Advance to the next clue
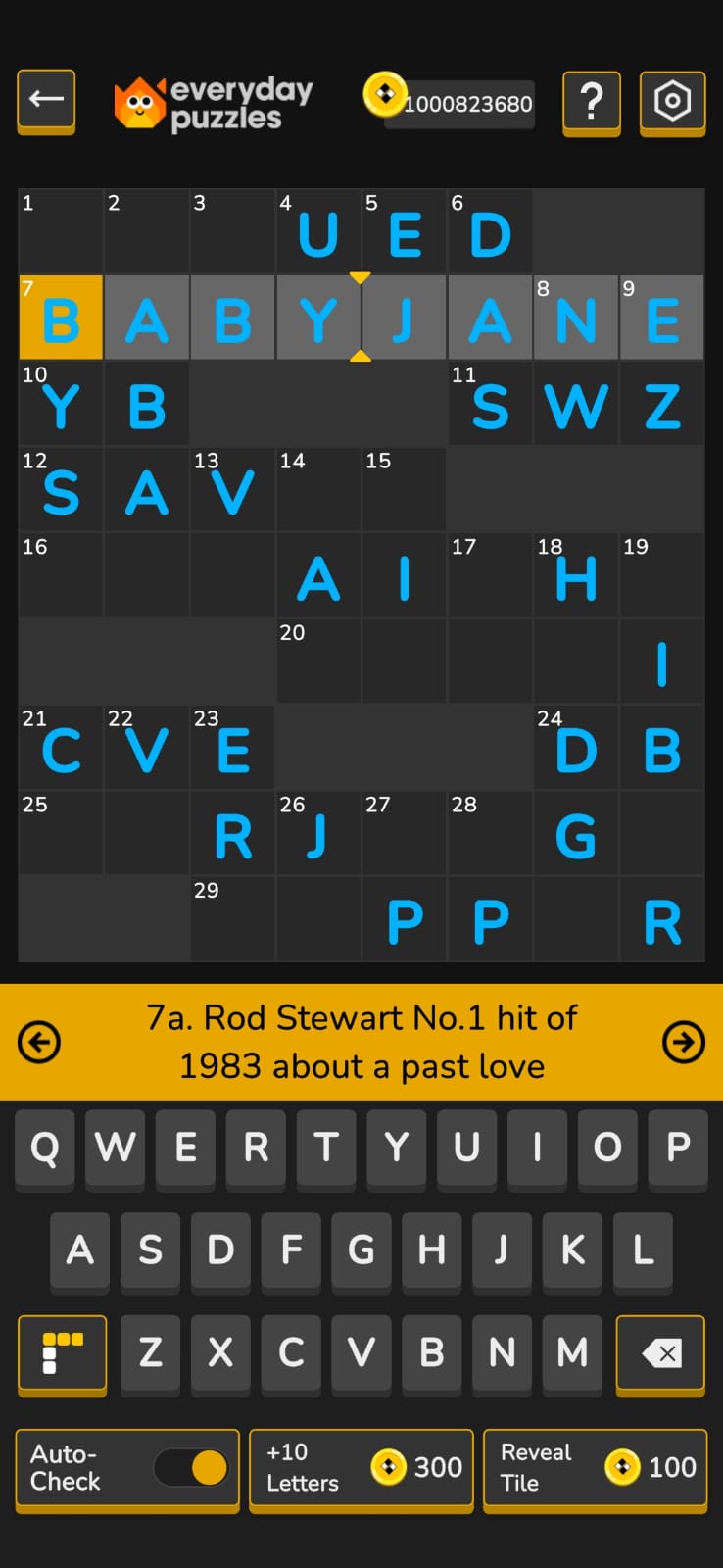The image size is (723, 1568). click(x=683, y=1042)
